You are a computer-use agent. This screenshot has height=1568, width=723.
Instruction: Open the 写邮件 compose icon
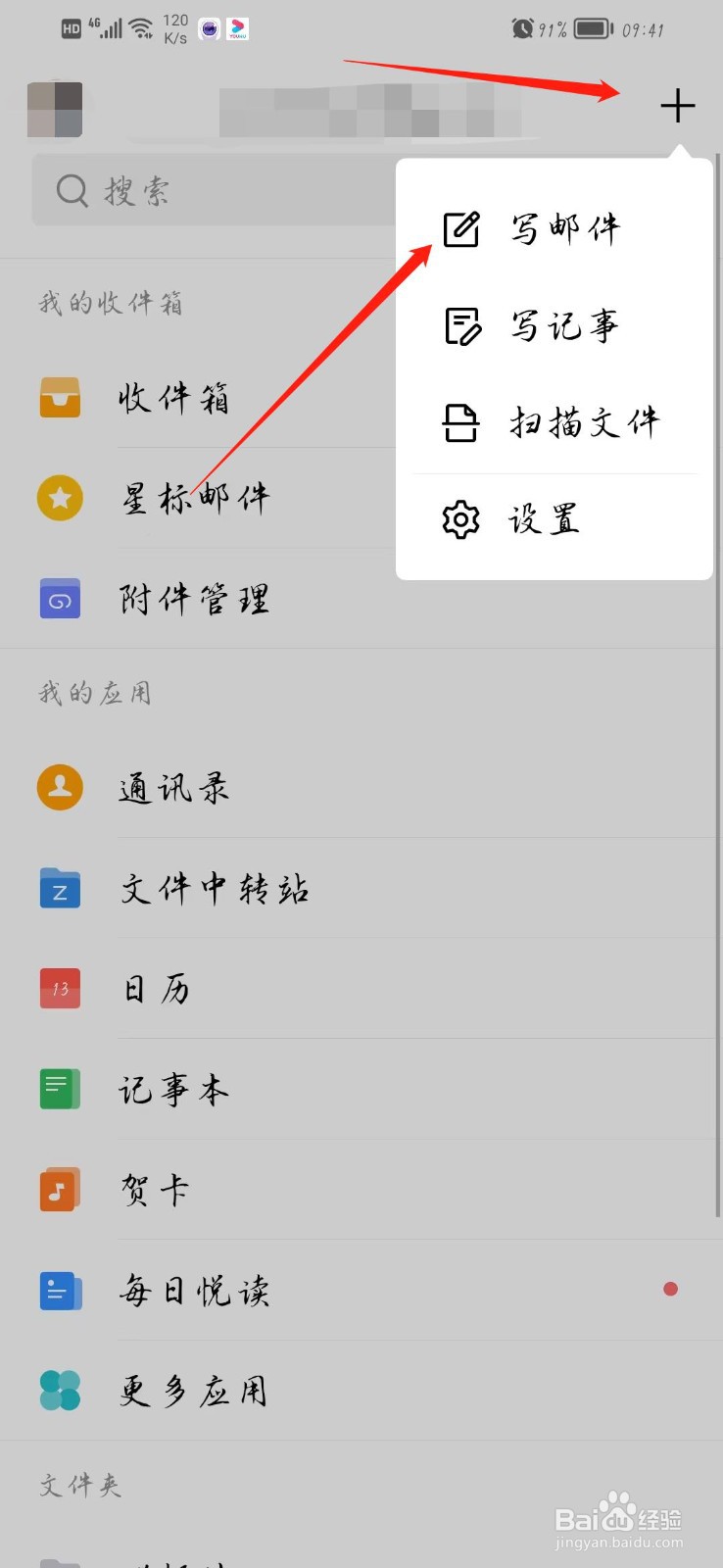tap(460, 228)
